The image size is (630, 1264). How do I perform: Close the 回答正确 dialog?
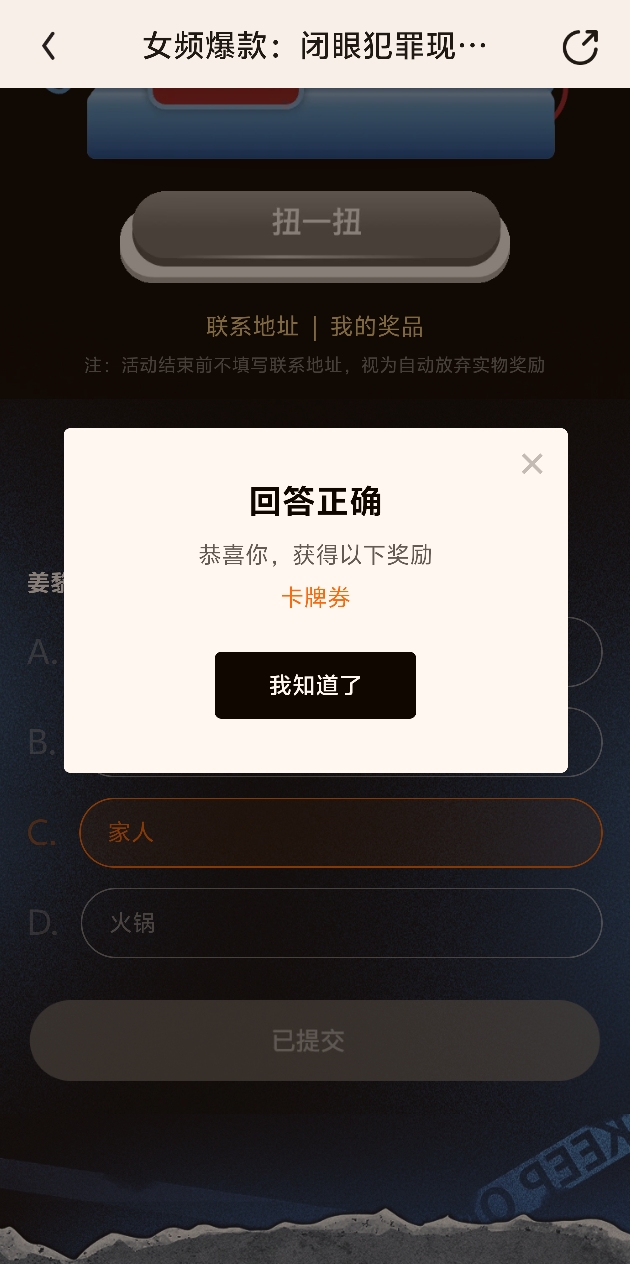[x=532, y=464]
